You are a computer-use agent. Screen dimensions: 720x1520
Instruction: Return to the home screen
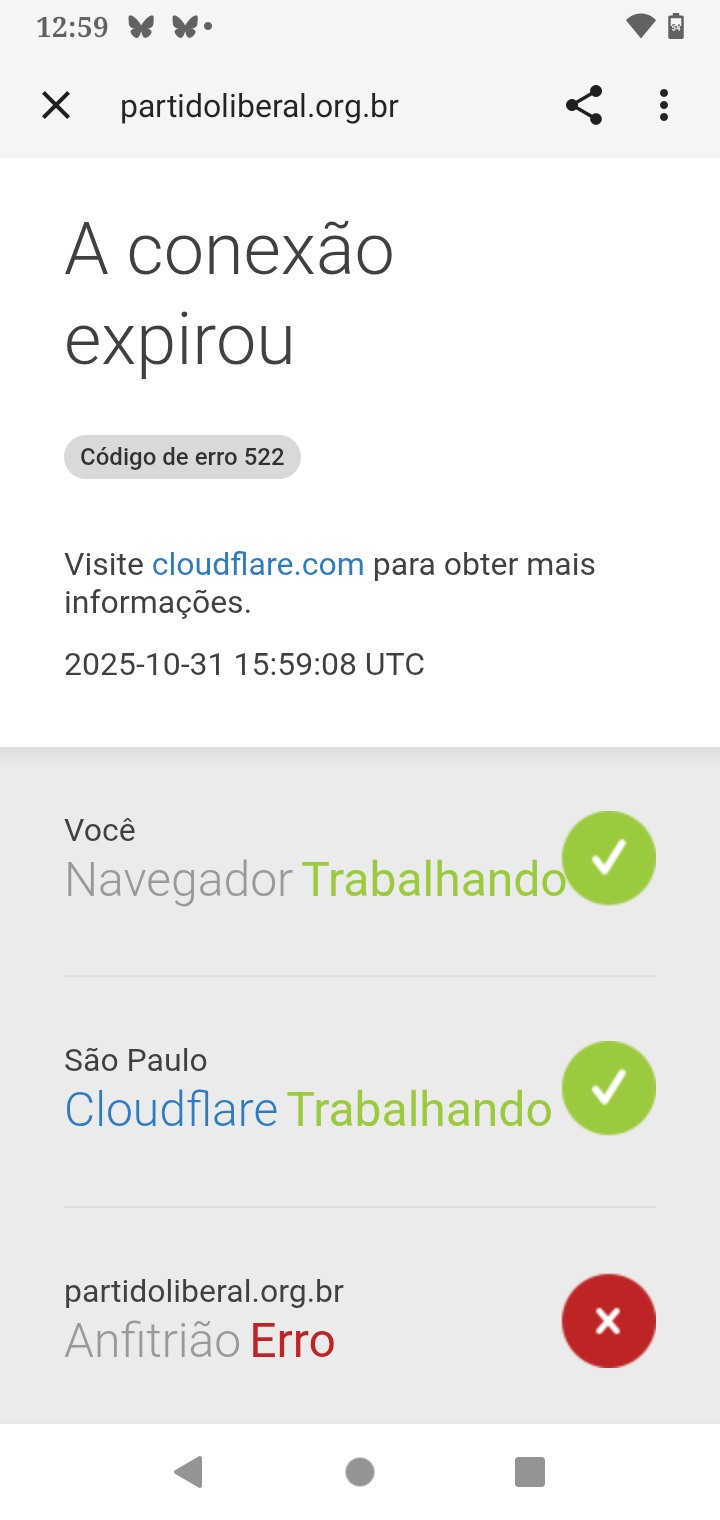360,1472
